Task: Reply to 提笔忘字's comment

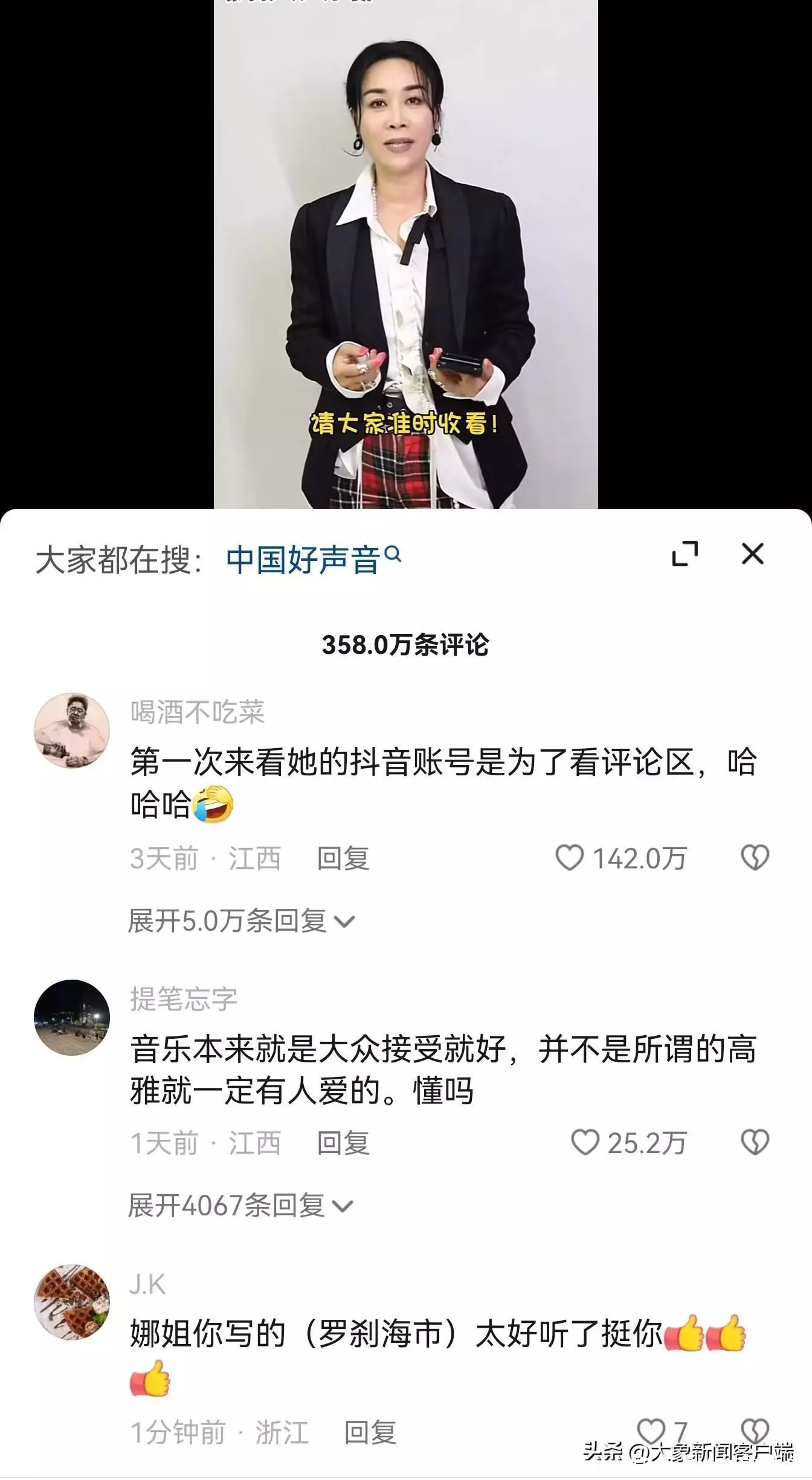Action: (x=343, y=1143)
